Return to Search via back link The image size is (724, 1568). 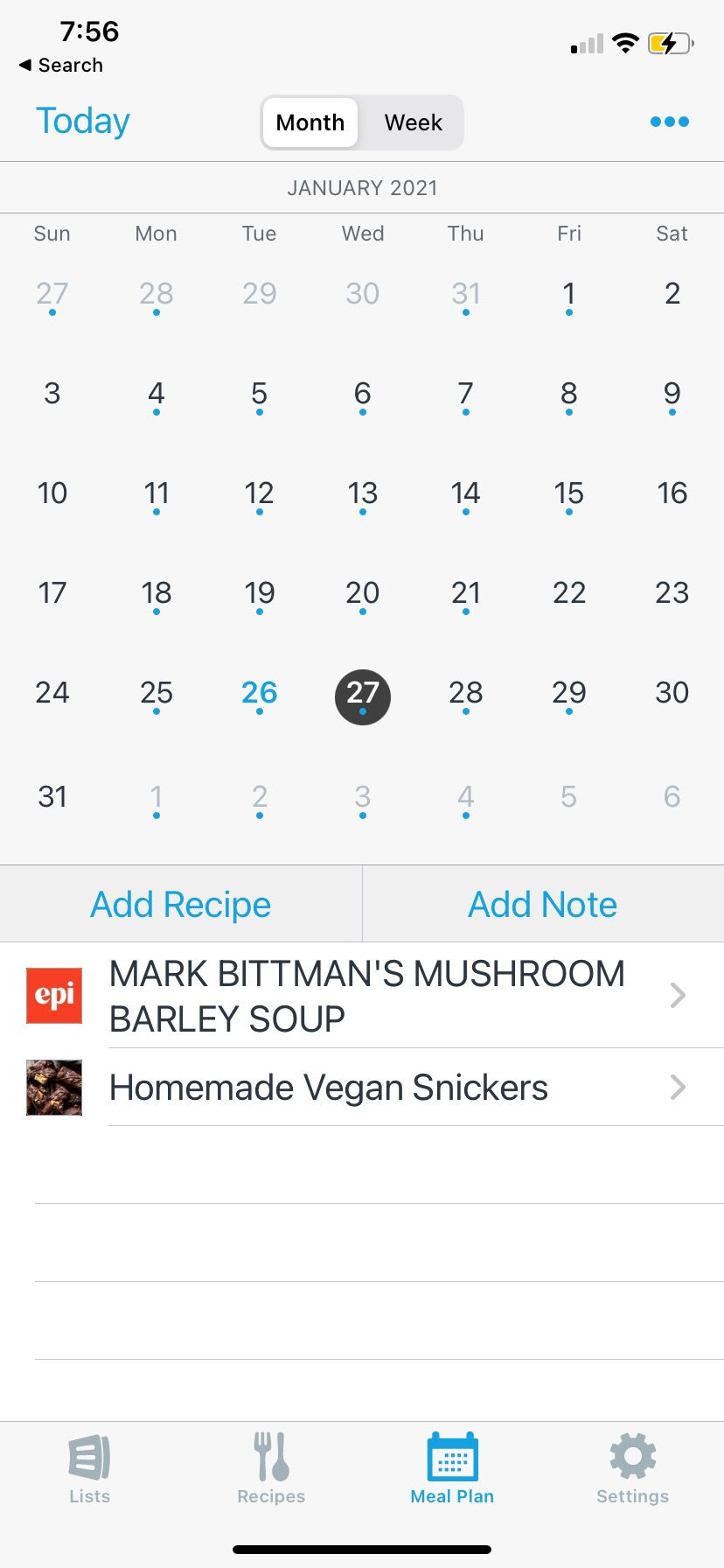click(61, 66)
